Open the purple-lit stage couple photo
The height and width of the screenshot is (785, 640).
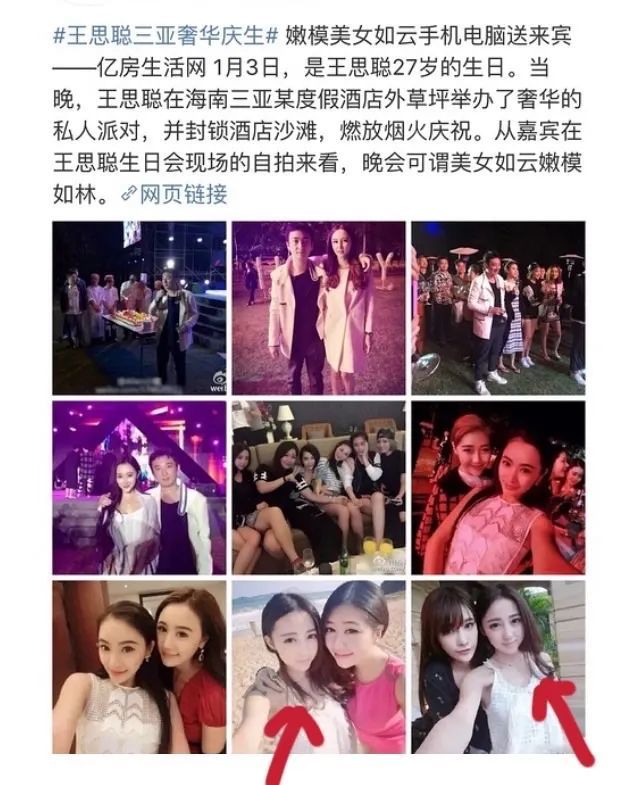(139, 488)
